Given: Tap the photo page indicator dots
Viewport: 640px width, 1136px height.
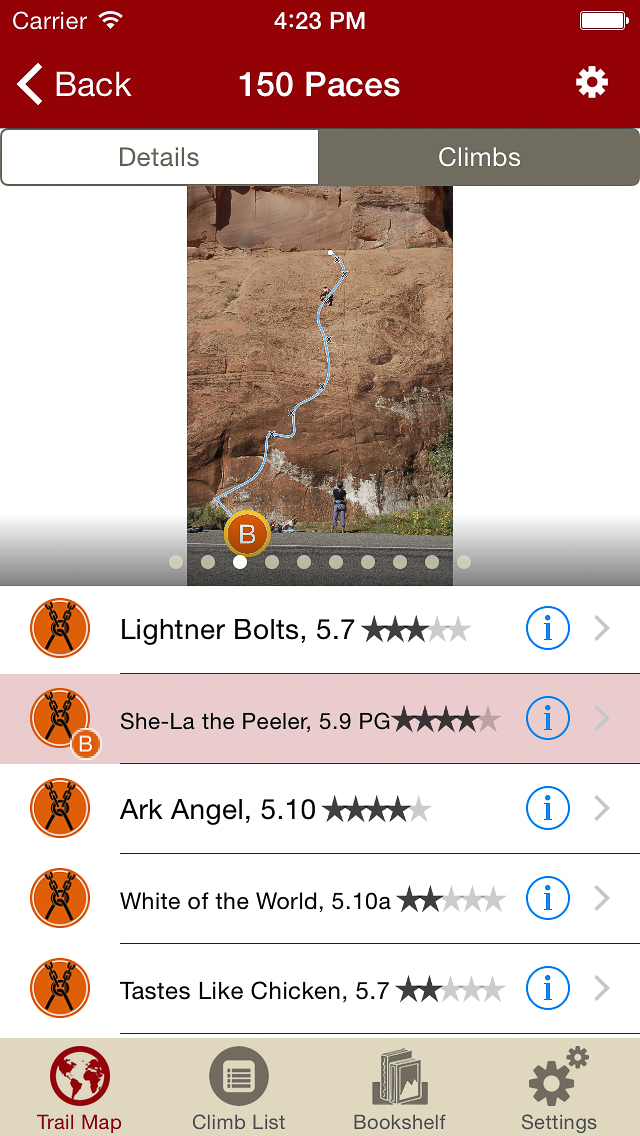Looking at the screenshot, I should click(320, 562).
